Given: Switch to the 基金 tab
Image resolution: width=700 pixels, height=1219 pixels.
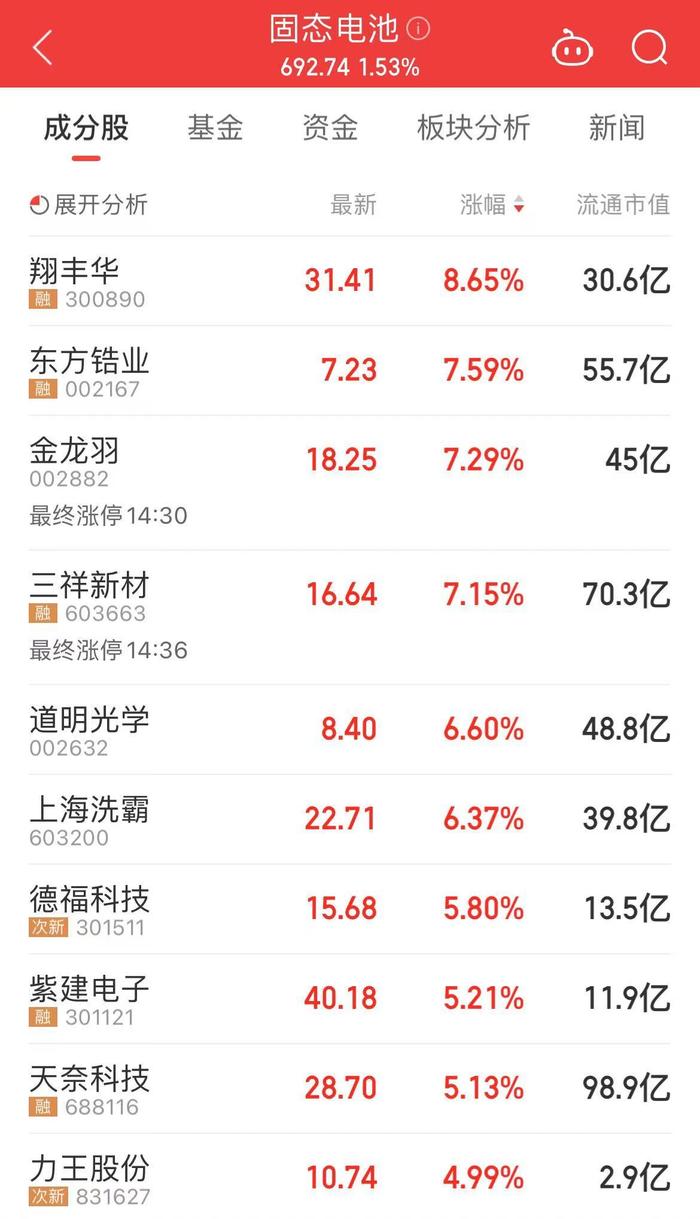Looking at the screenshot, I should [215, 128].
